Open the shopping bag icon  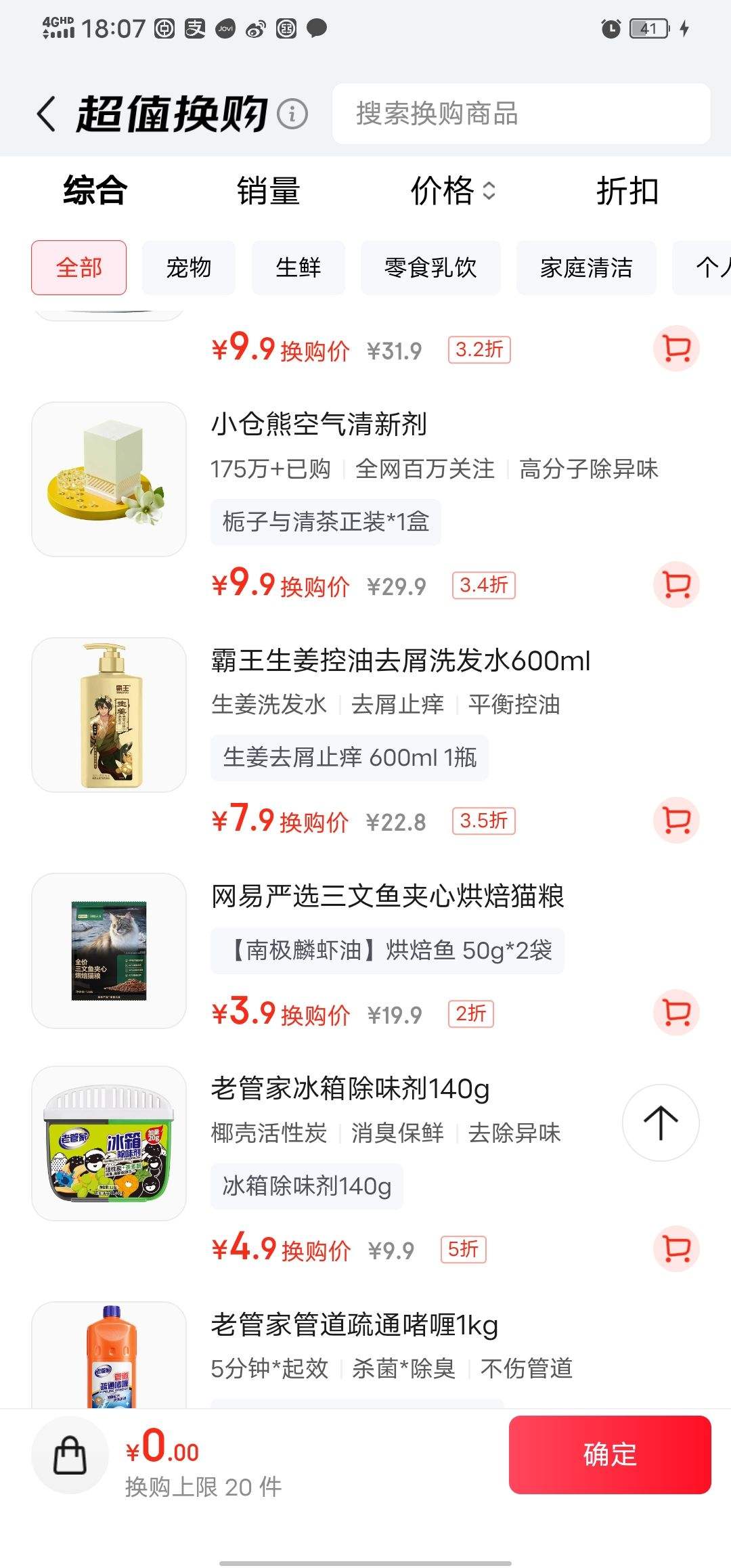coord(70,1454)
